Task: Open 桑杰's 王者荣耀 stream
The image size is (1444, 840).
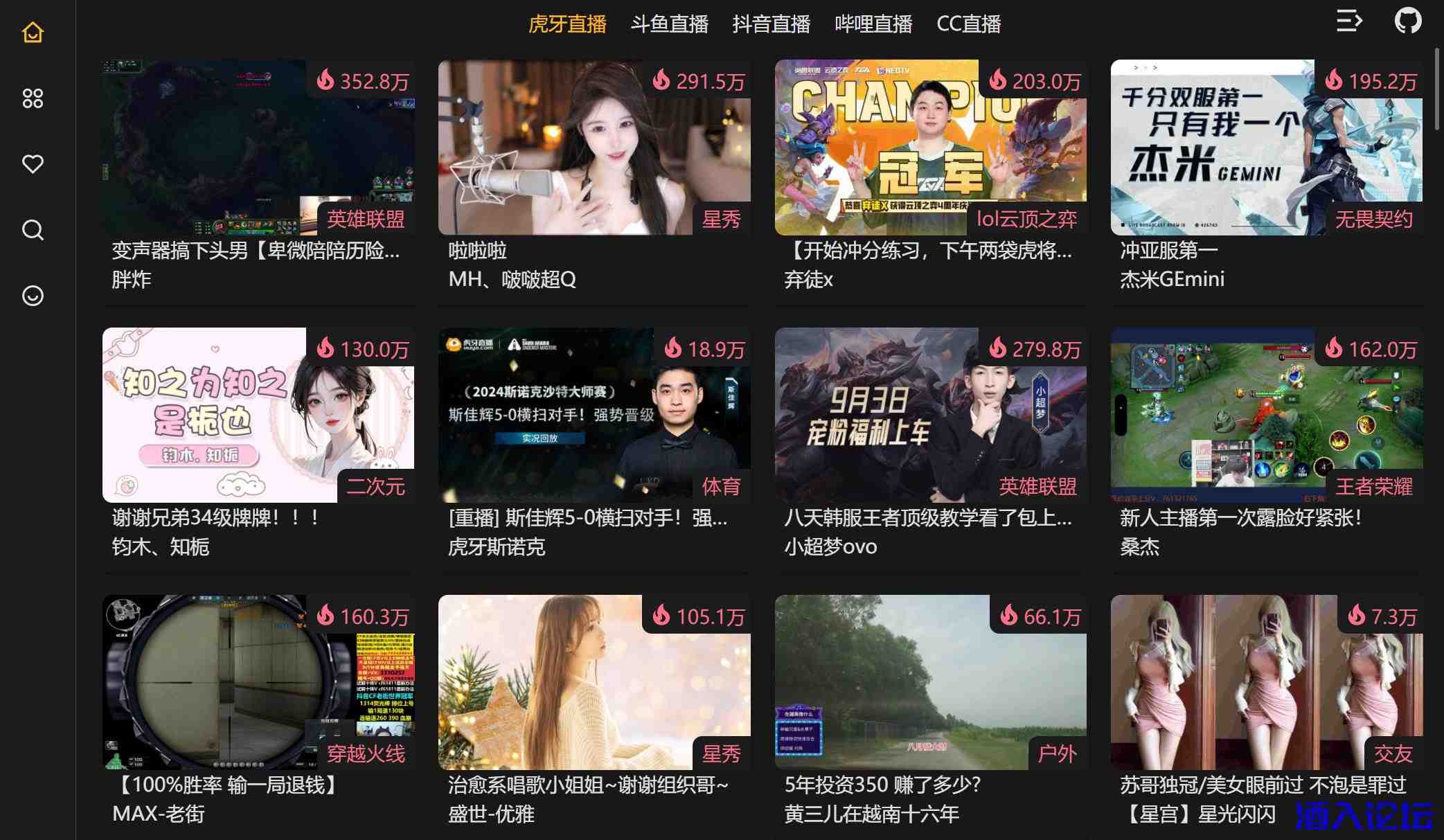Action: 1266,415
